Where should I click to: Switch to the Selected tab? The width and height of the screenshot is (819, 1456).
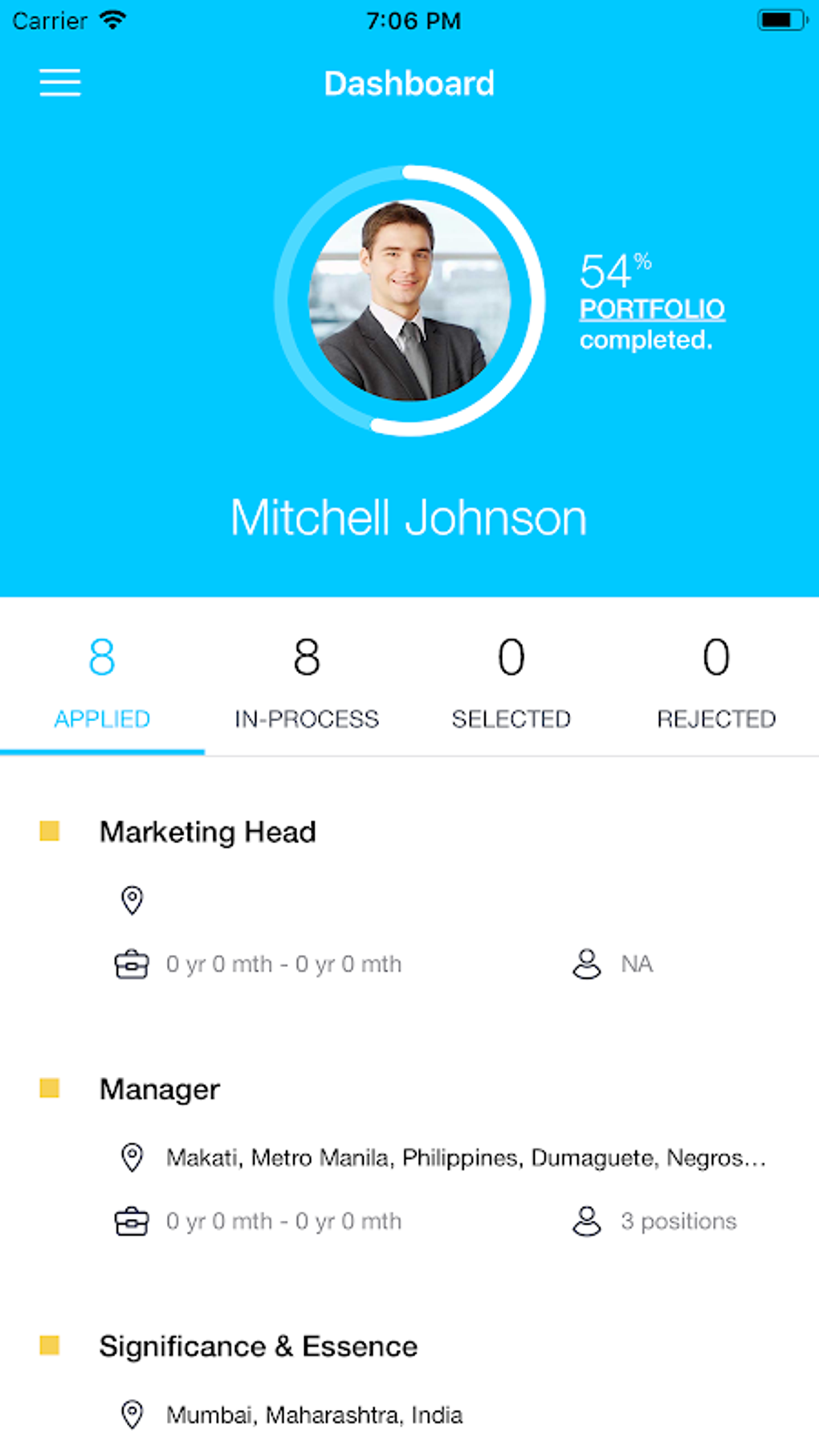tap(511, 681)
